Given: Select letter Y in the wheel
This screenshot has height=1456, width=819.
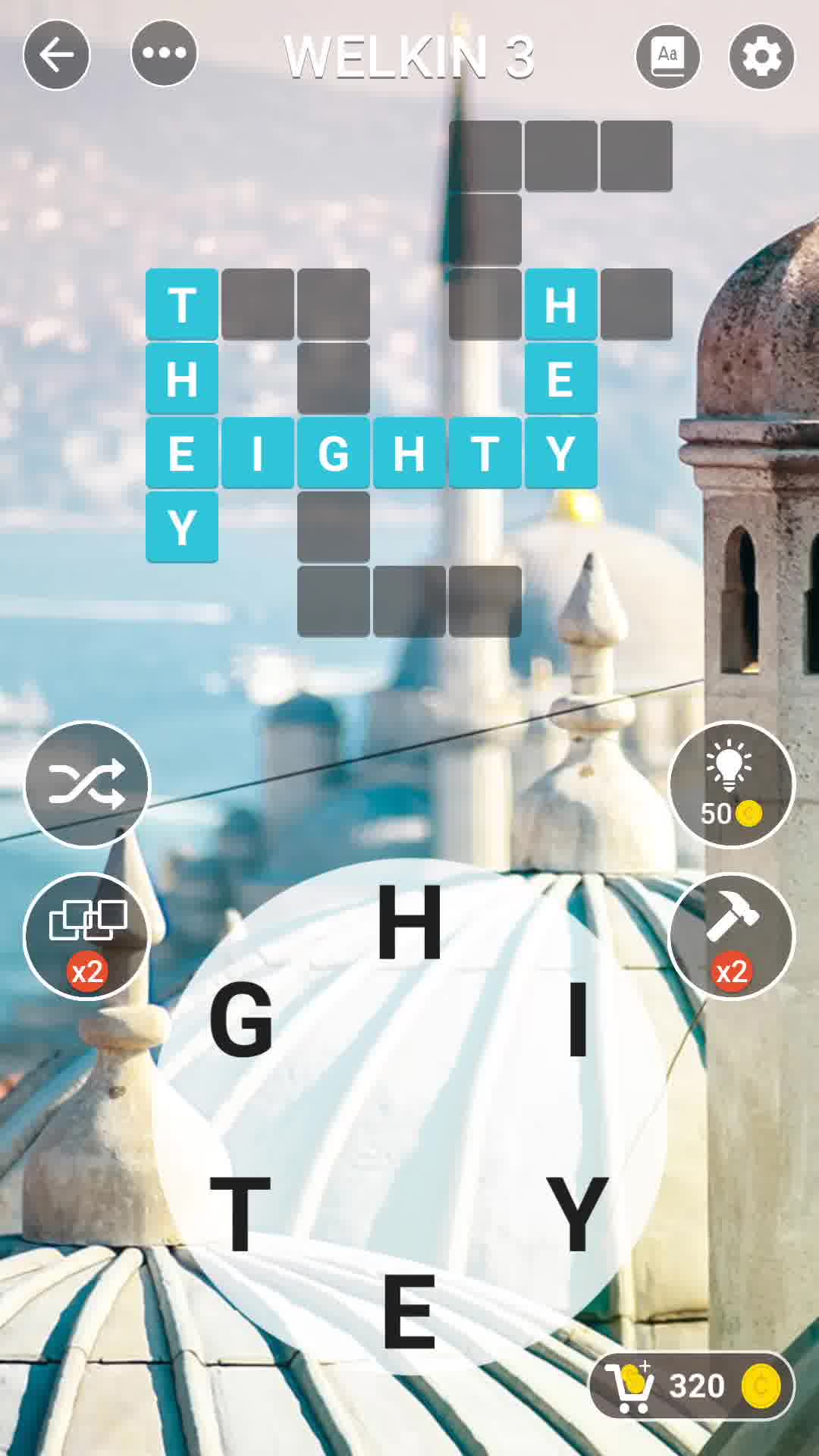Looking at the screenshot, I should (x=578, y=1213).
